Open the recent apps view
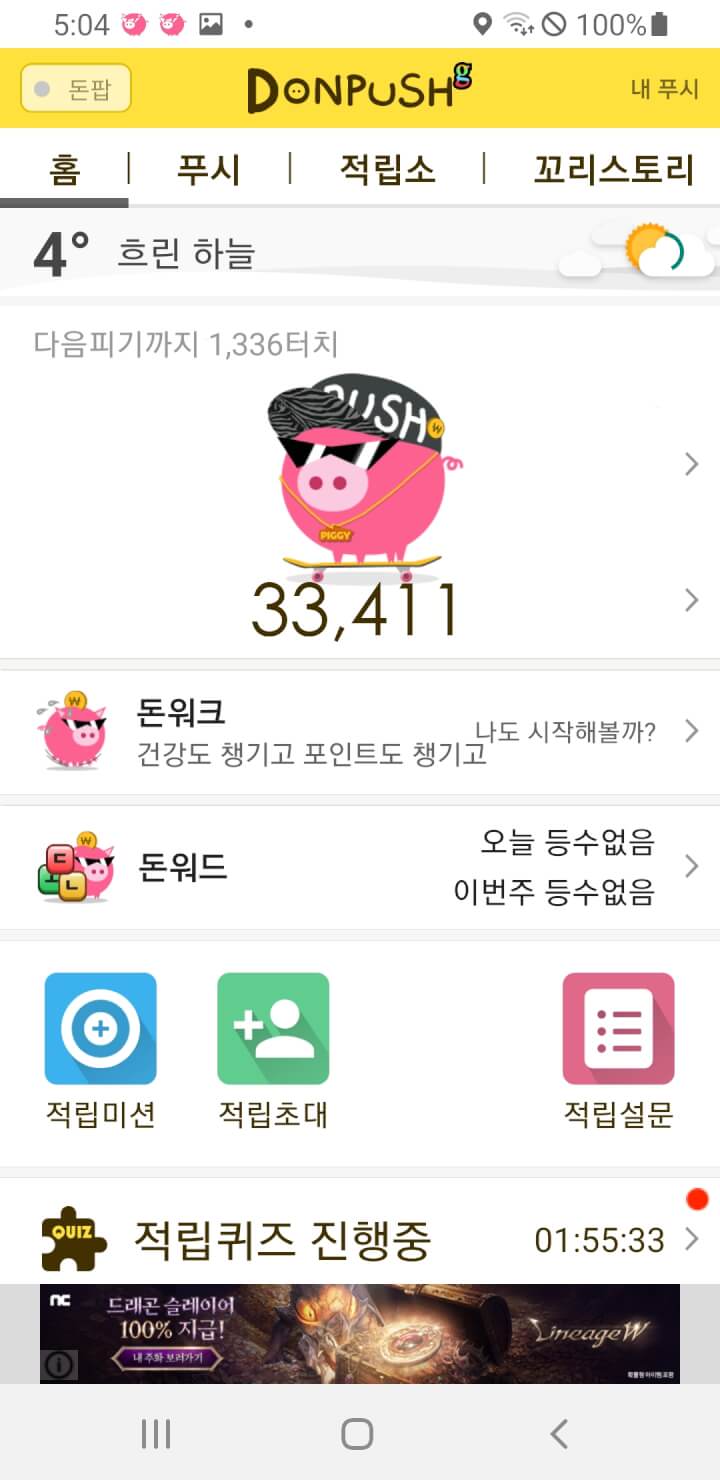This screenshot has height=1480, width=720. [156, 1434]
